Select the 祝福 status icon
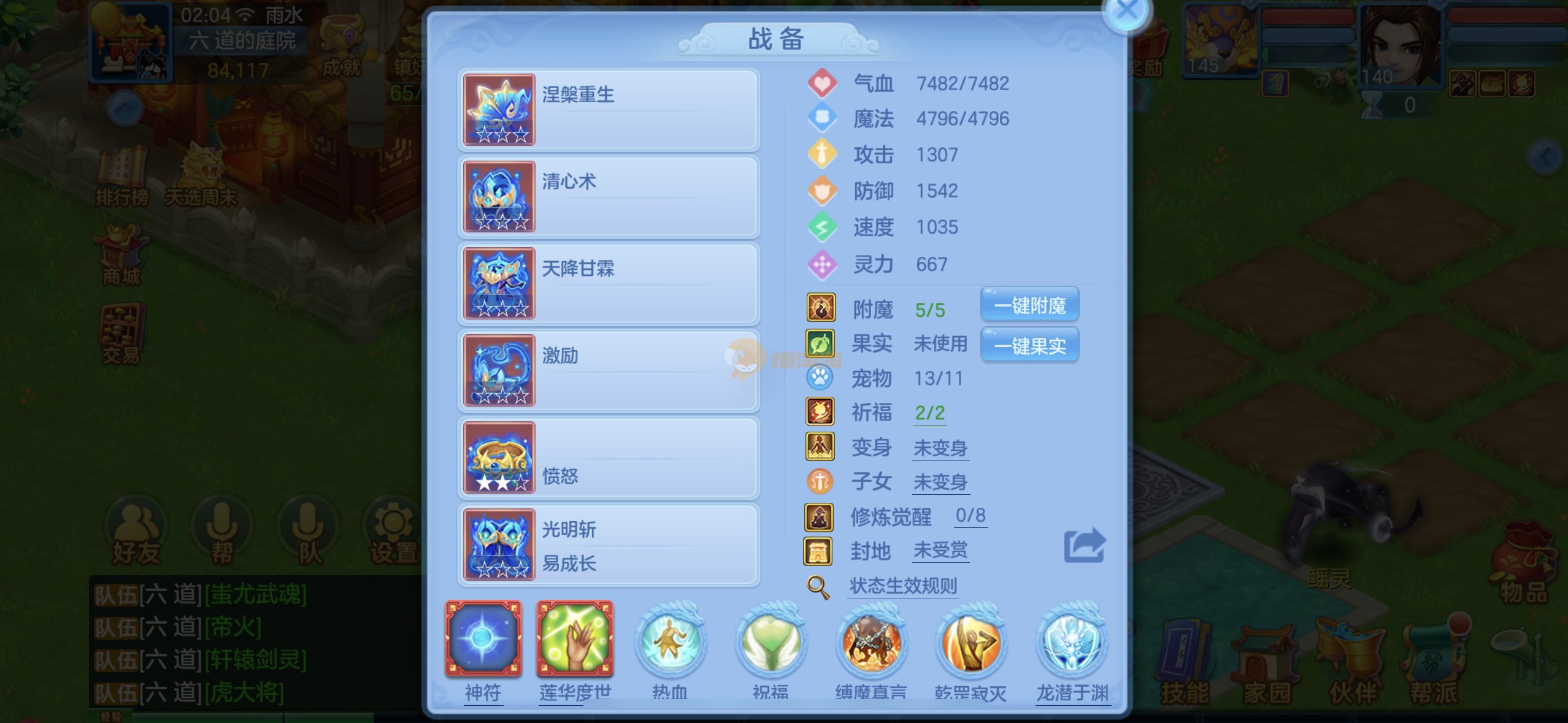Image resolution: width=1568 pixels, height=723 pixels. pos(771,642)
